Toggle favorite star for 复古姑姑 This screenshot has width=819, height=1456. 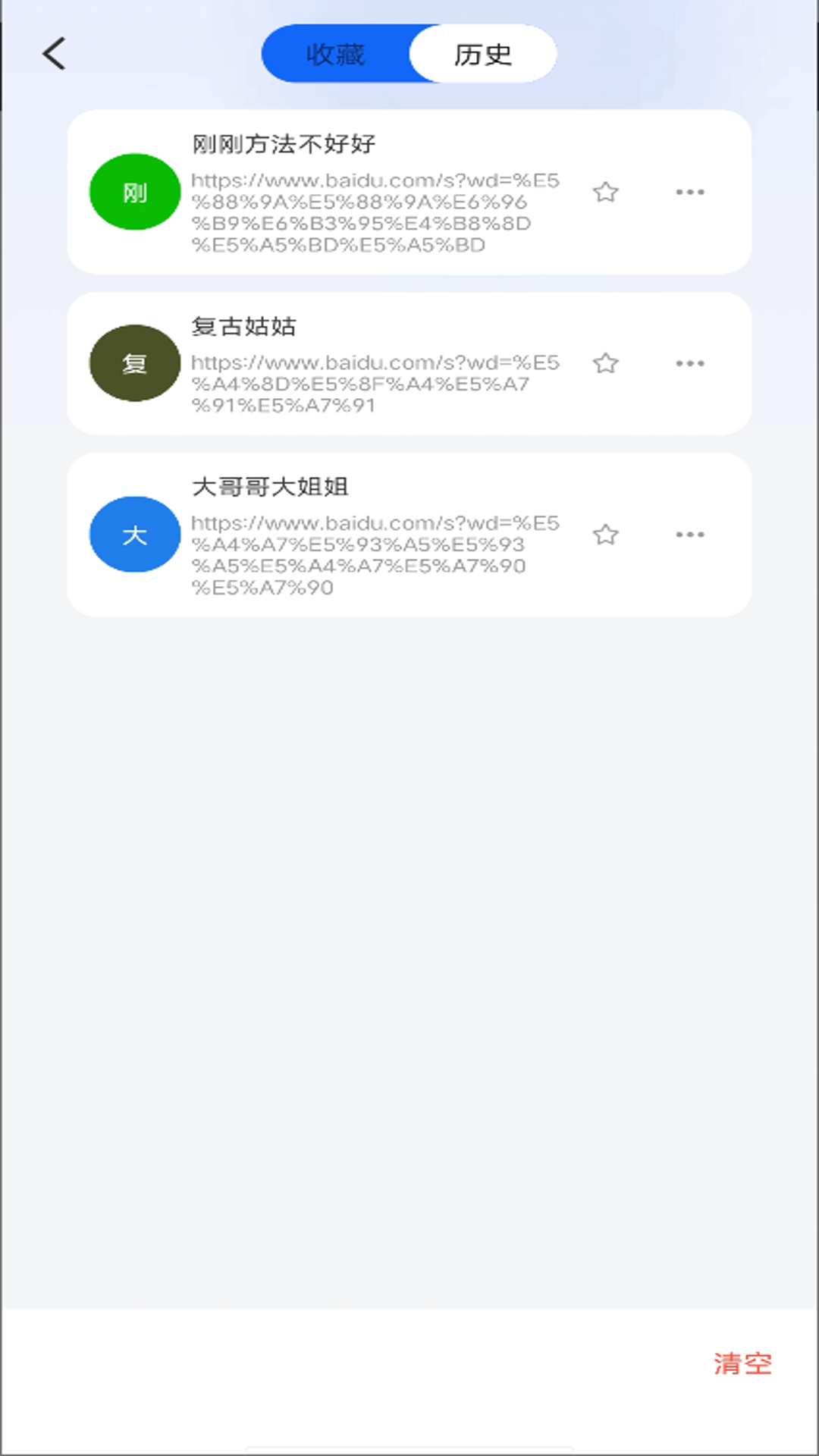tap(606, 362)
